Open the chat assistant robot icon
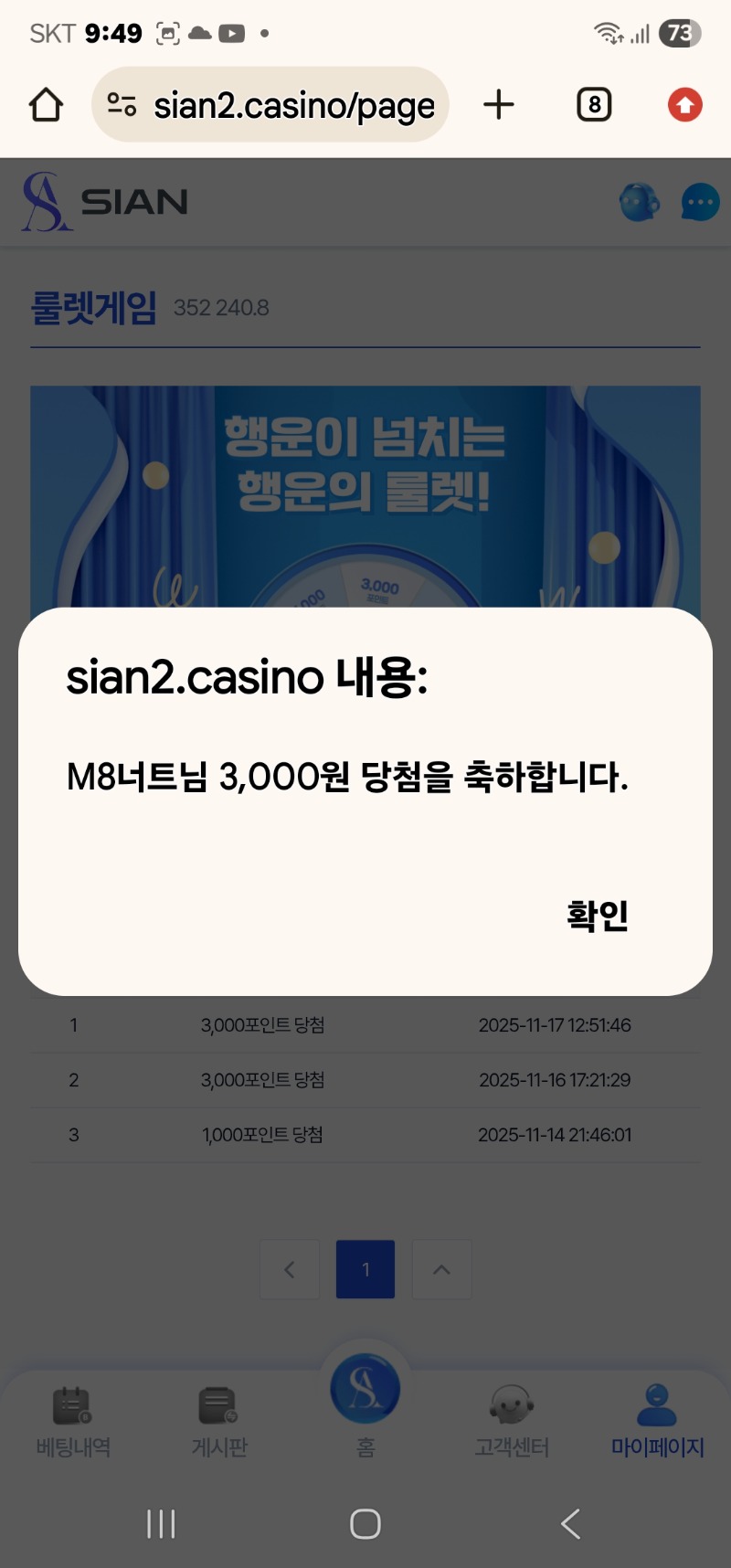The image size is (731, 1568). 639,202
